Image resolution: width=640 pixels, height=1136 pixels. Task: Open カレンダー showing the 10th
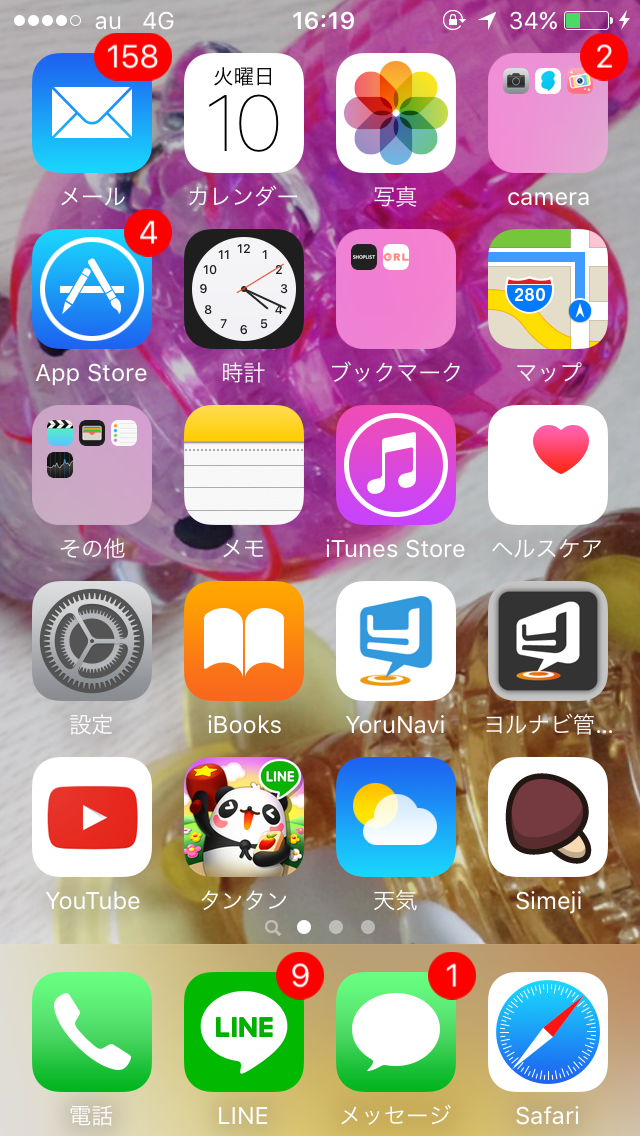click(x=244, y=113)
